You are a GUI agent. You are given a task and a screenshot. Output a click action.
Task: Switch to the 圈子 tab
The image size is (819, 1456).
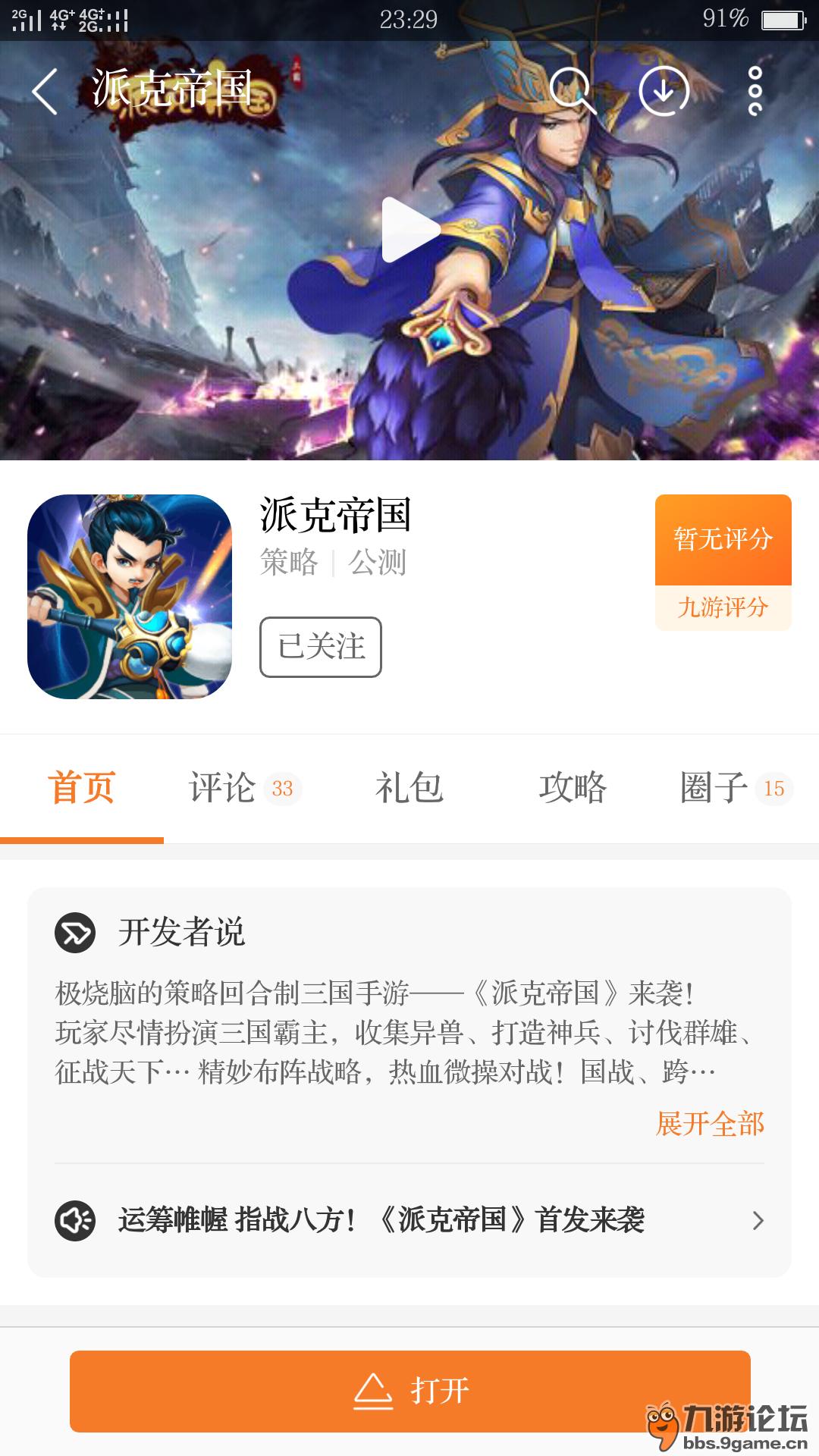pyautogui.click(x=734, y=788)
